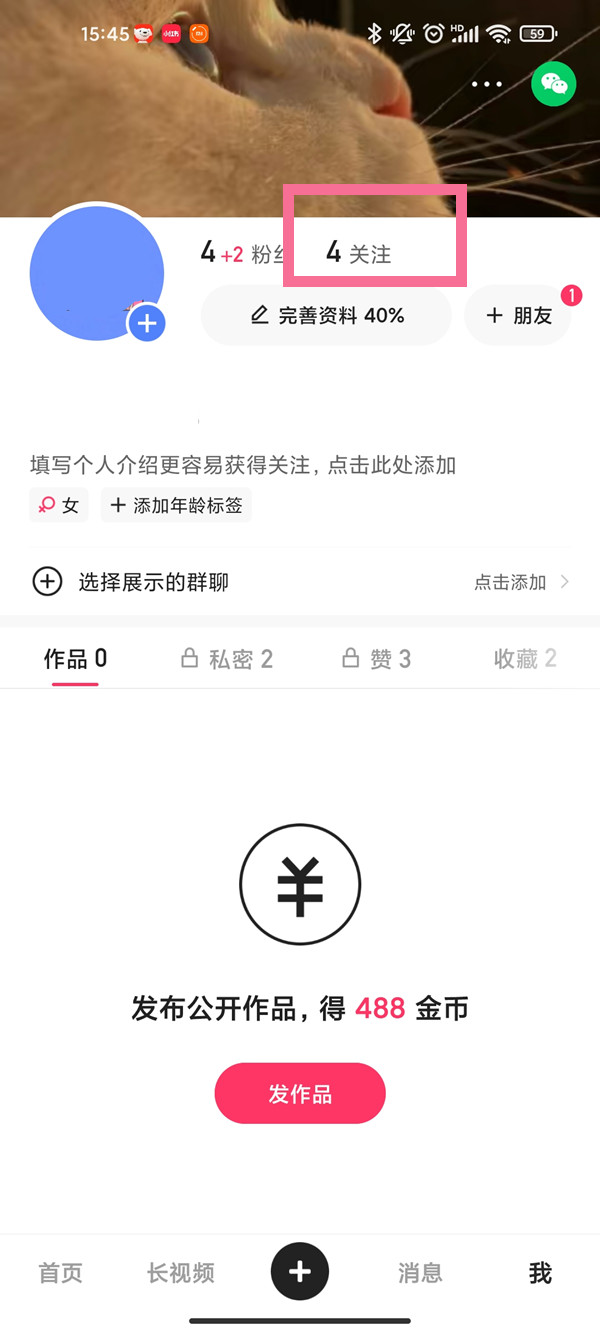Add a personal introduction
600x1333 pixels.
pos(243,464)
